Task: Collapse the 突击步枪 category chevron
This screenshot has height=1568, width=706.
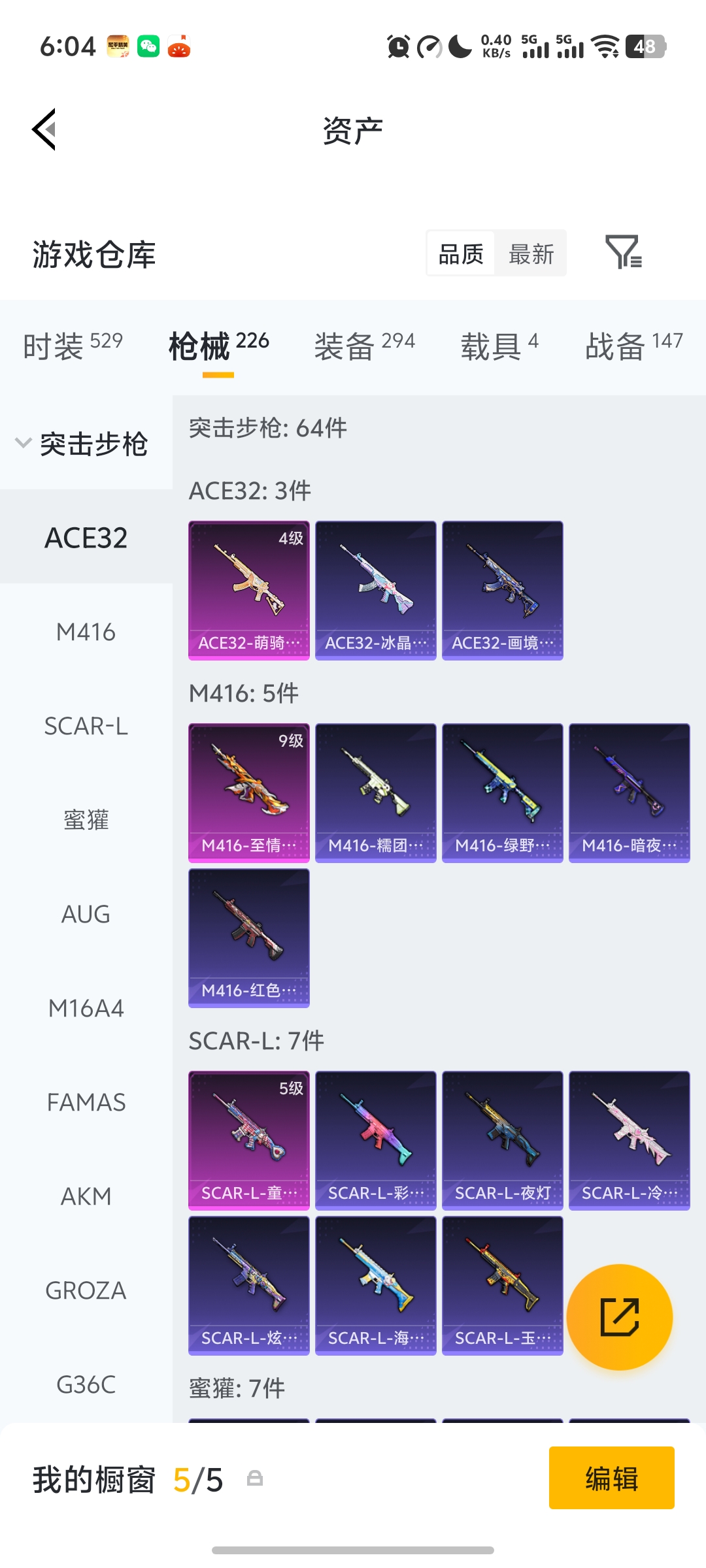Action: (22, 442)
